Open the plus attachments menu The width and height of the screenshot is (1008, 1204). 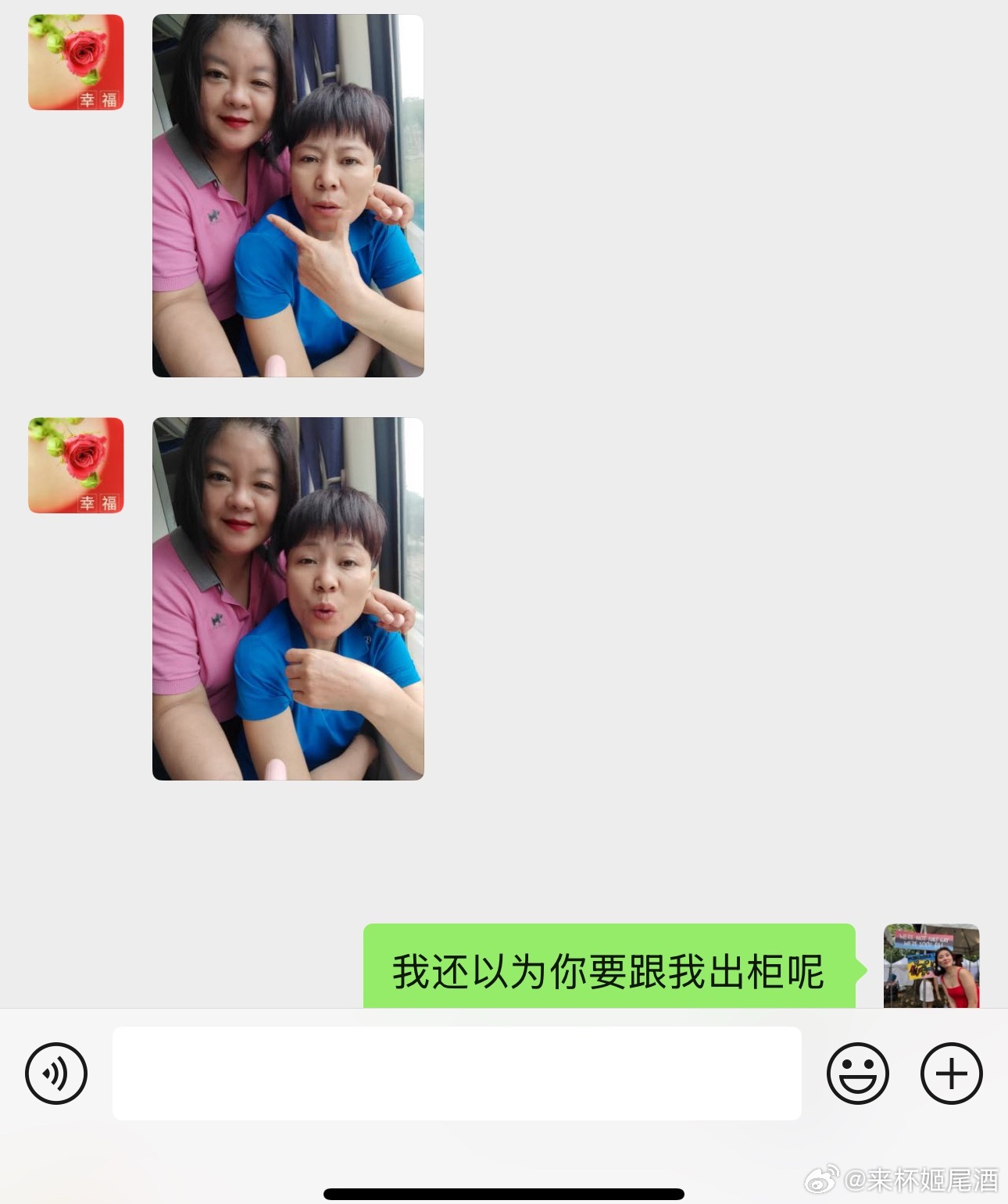(x=951, y=1073)
